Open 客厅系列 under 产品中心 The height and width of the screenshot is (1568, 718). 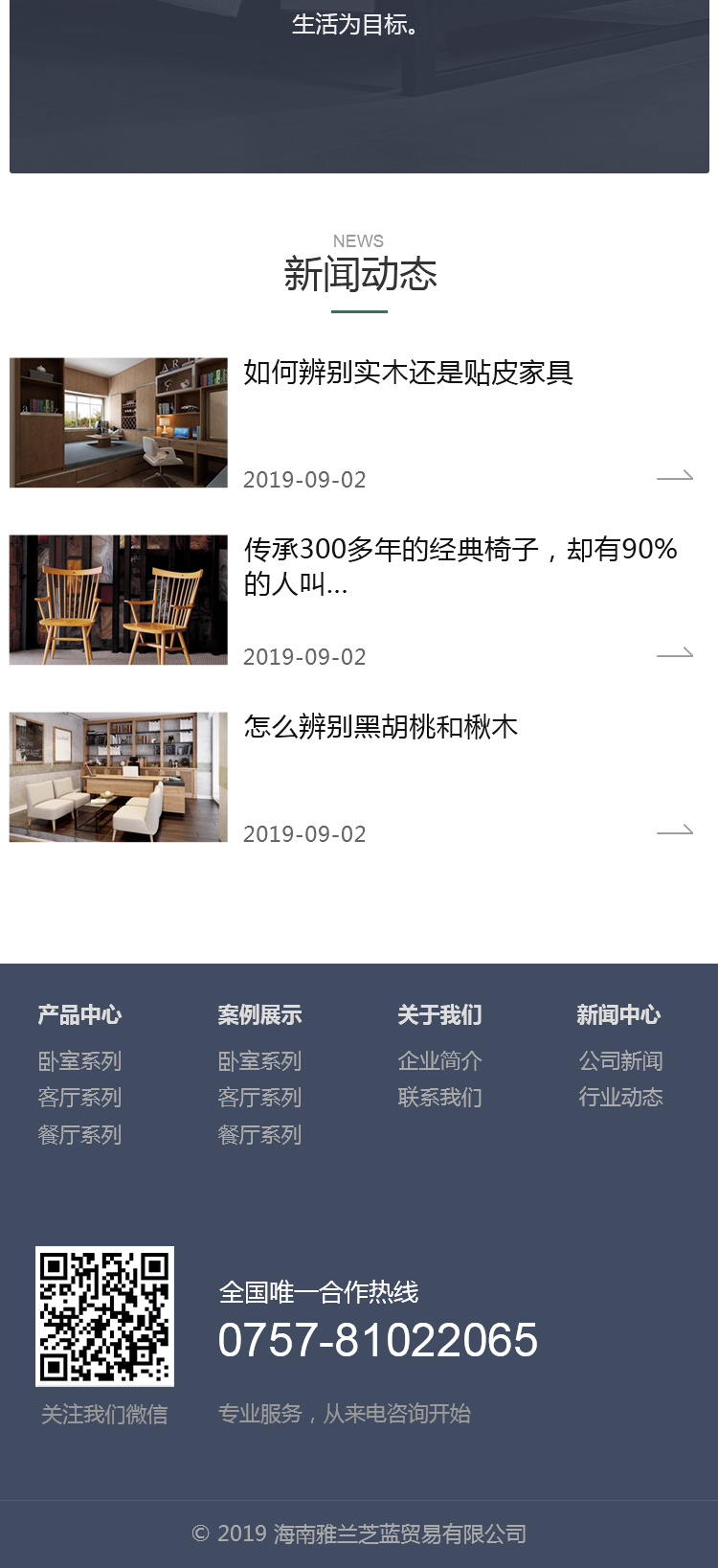[x=79, y=1098]
